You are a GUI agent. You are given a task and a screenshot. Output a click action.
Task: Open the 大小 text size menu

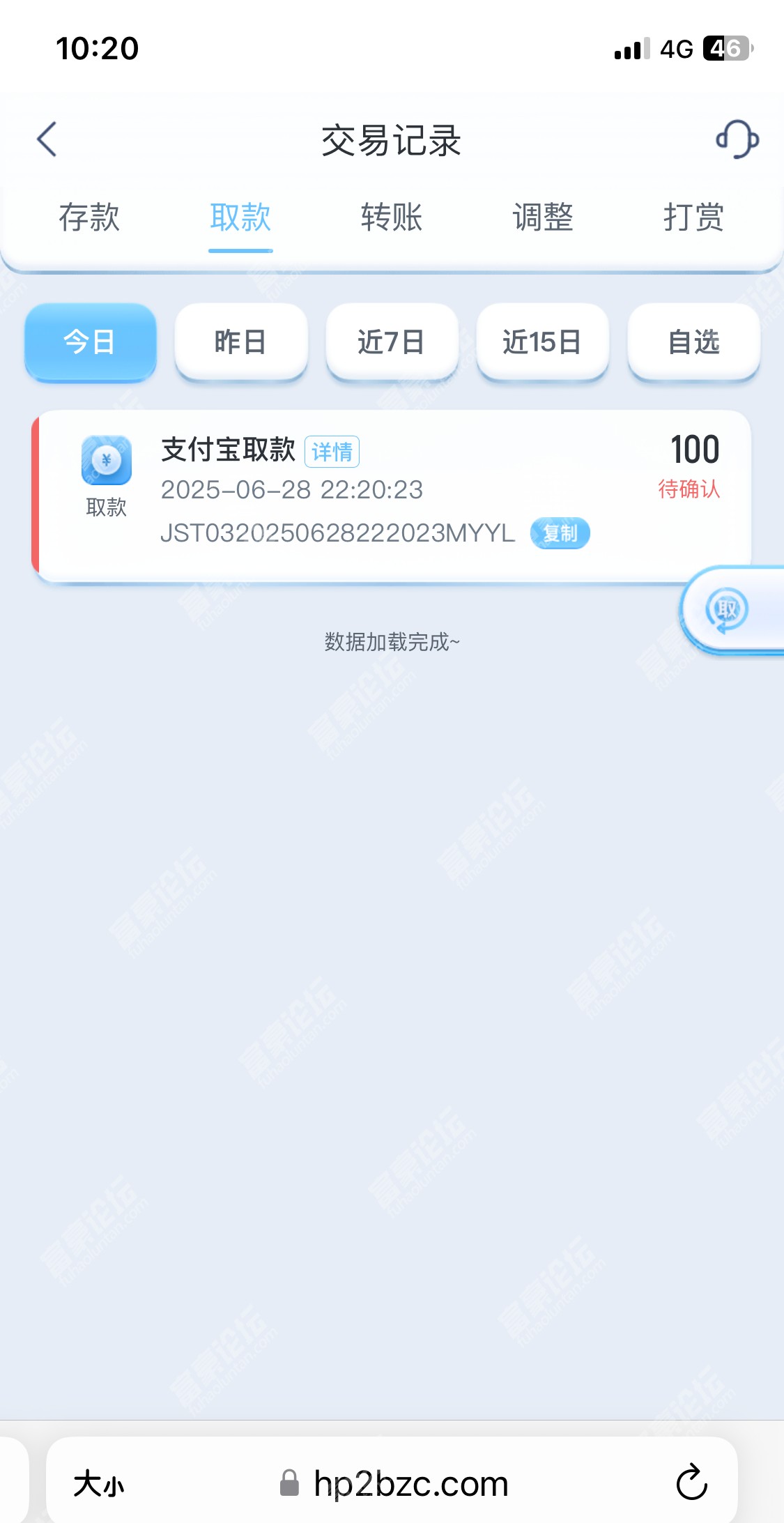(x=98, y=1483)
